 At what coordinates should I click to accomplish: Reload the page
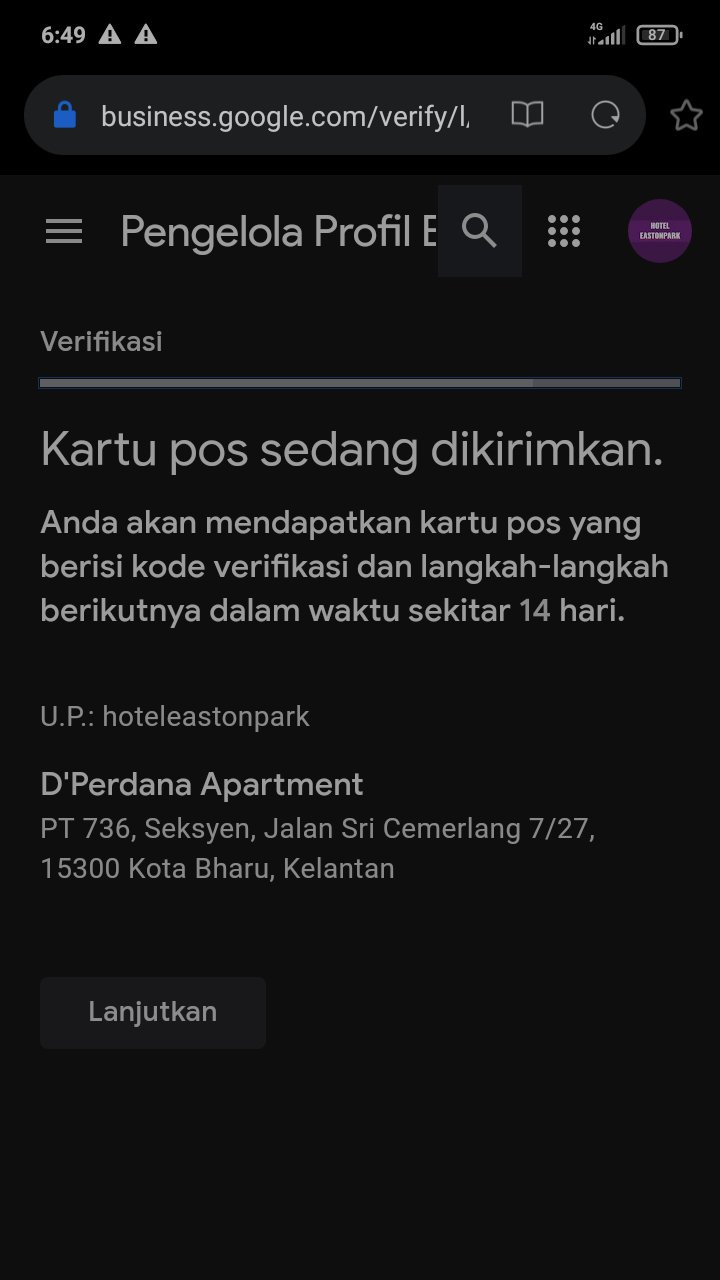coord(605,115)
